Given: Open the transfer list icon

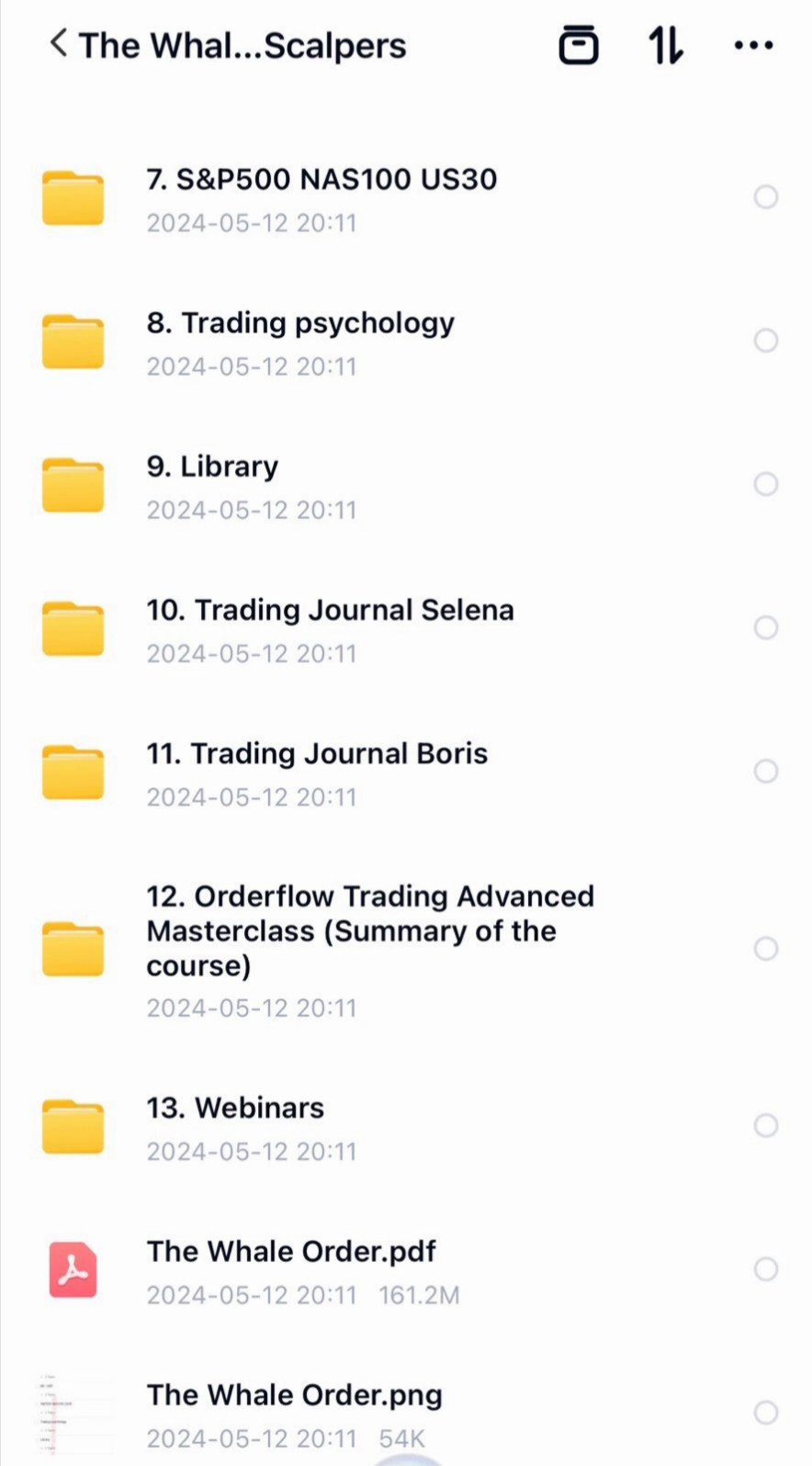Looking at the screenshot, I should [x=579, y=44].
